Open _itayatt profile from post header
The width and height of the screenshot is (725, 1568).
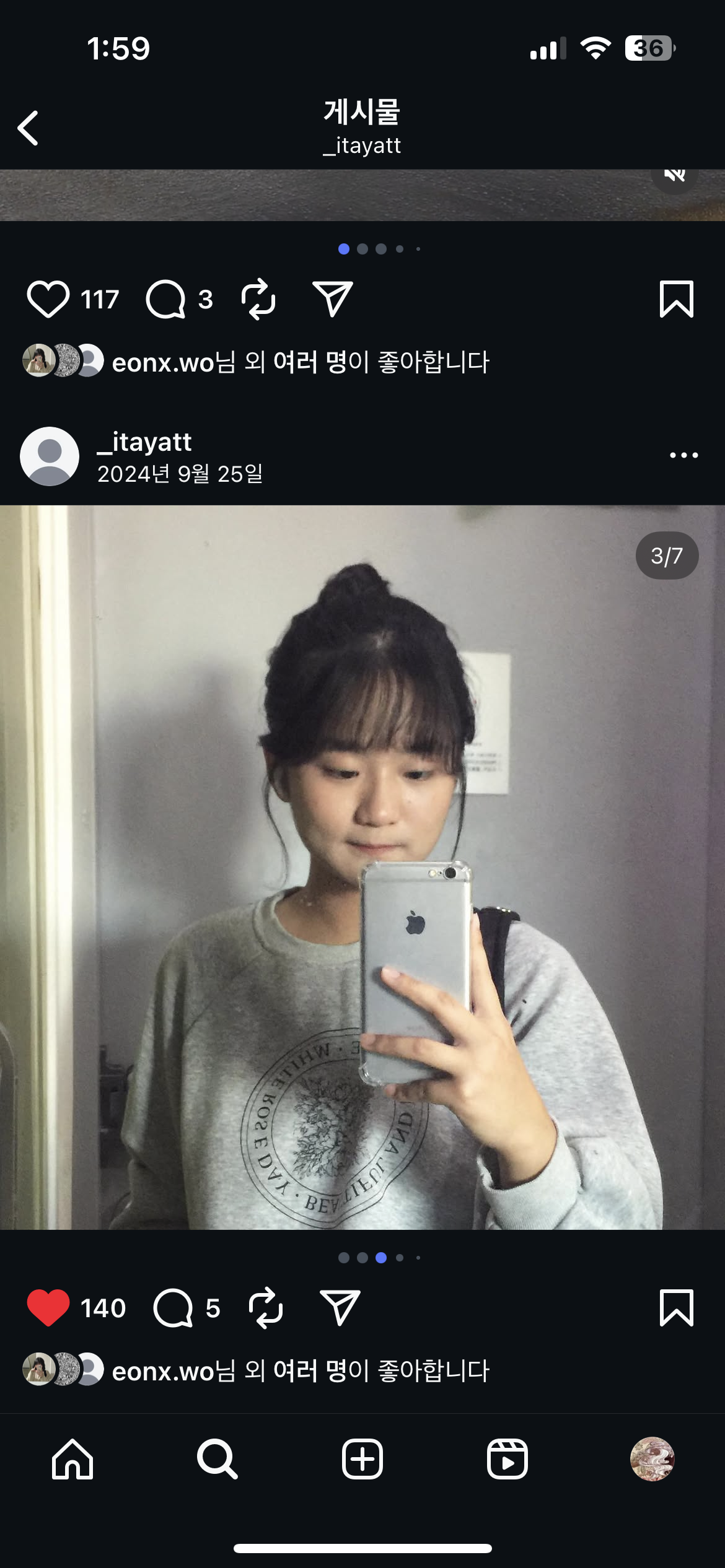pos(144,442)
